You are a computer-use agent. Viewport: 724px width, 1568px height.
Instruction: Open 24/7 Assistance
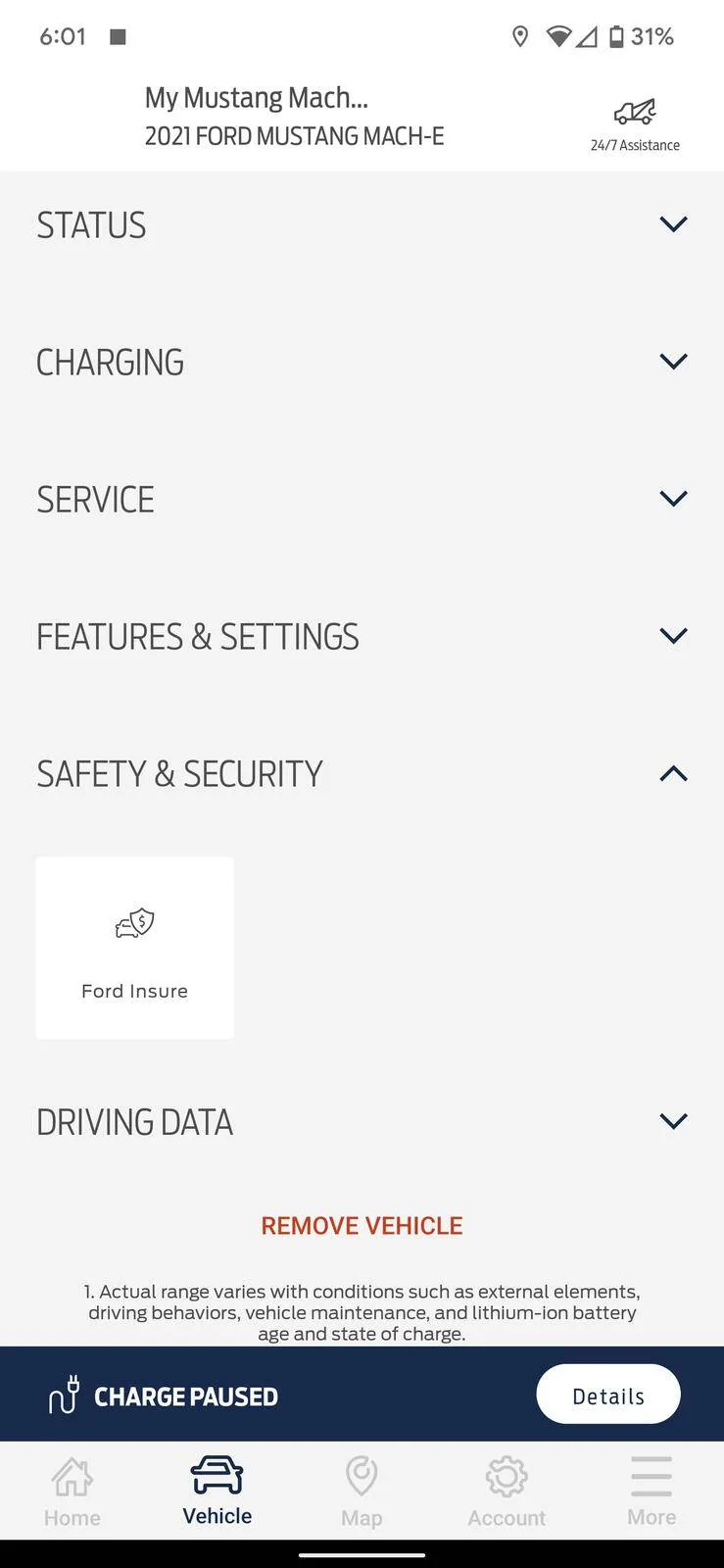tap(635, 124)
